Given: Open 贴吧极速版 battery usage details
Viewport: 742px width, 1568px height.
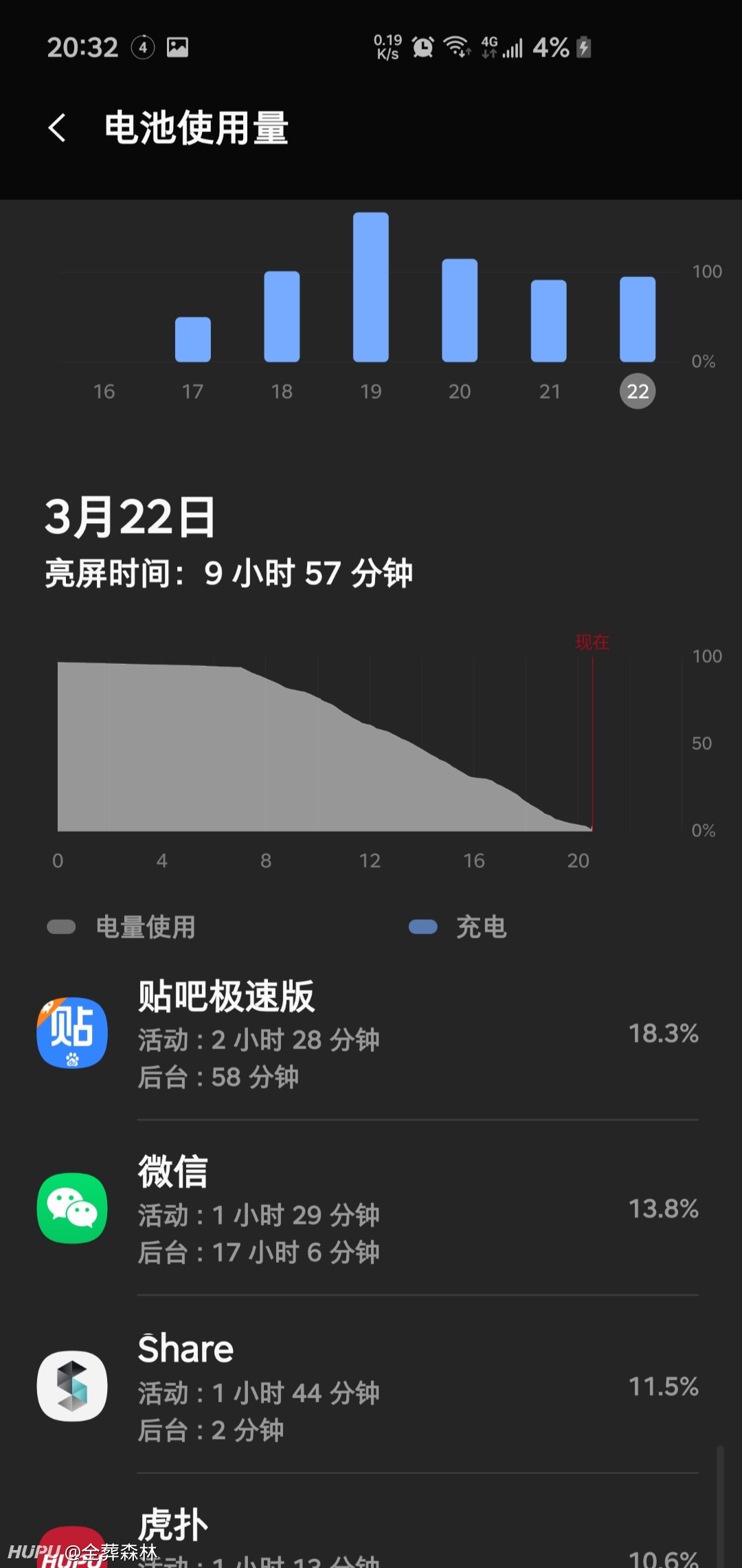Looking at the screenshot, I should point(368,1033).
